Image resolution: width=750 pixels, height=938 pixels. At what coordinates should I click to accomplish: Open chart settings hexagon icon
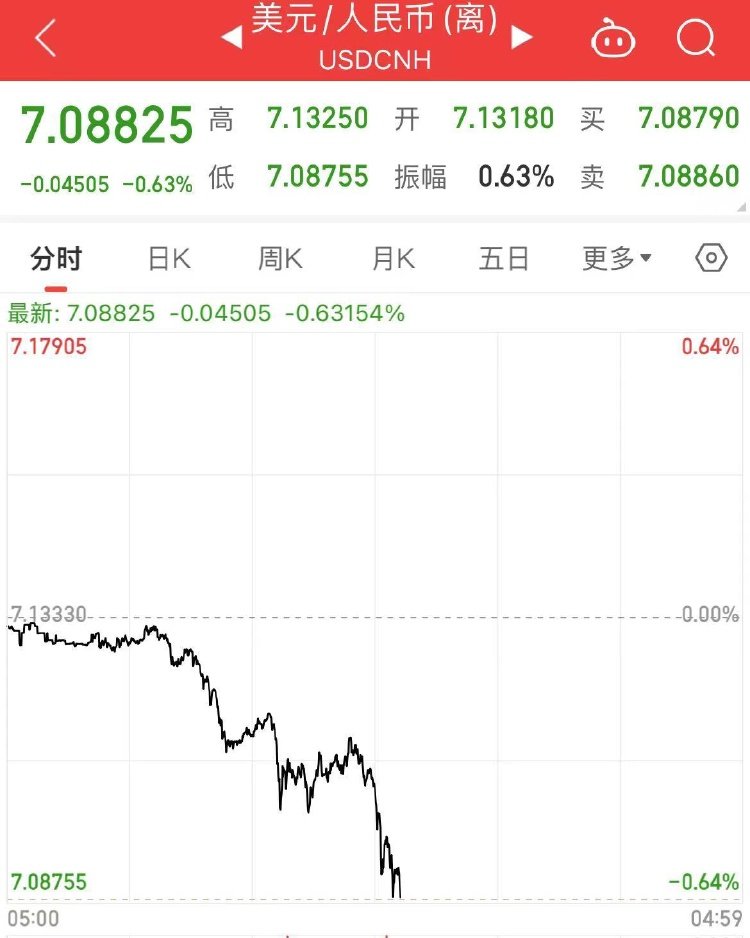[711, 259]
